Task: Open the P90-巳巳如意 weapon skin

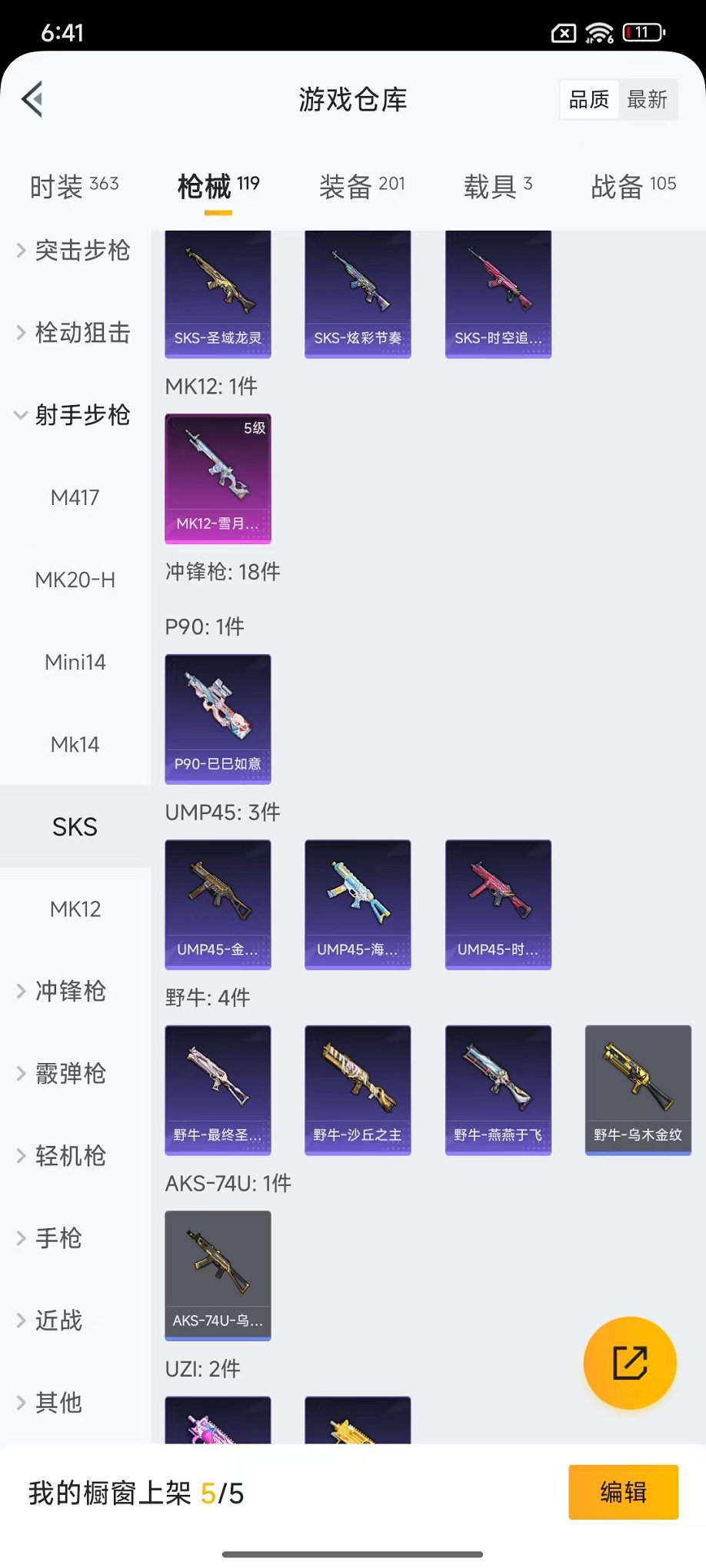Action: [218, 718]
